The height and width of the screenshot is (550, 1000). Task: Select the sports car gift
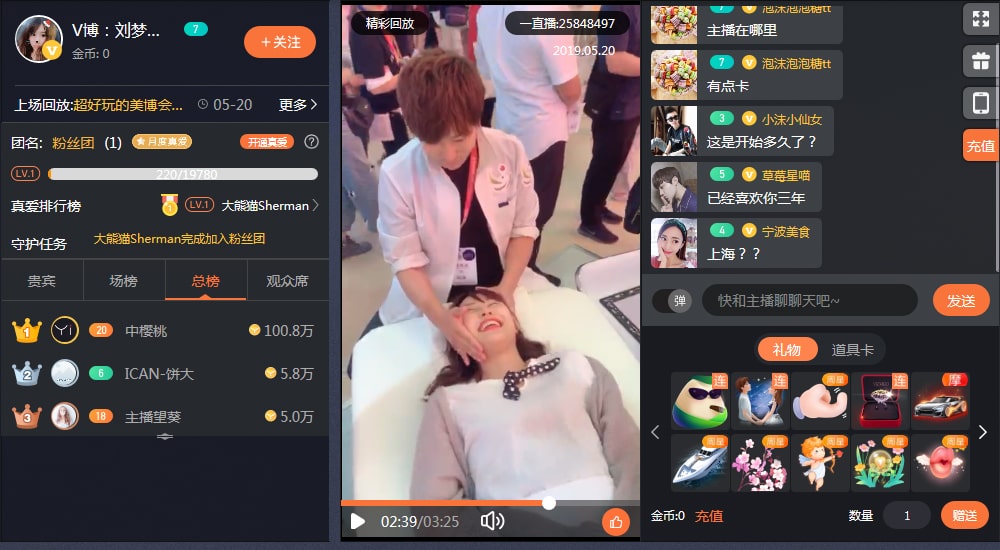pyautogui.click(x=940, y=401)
